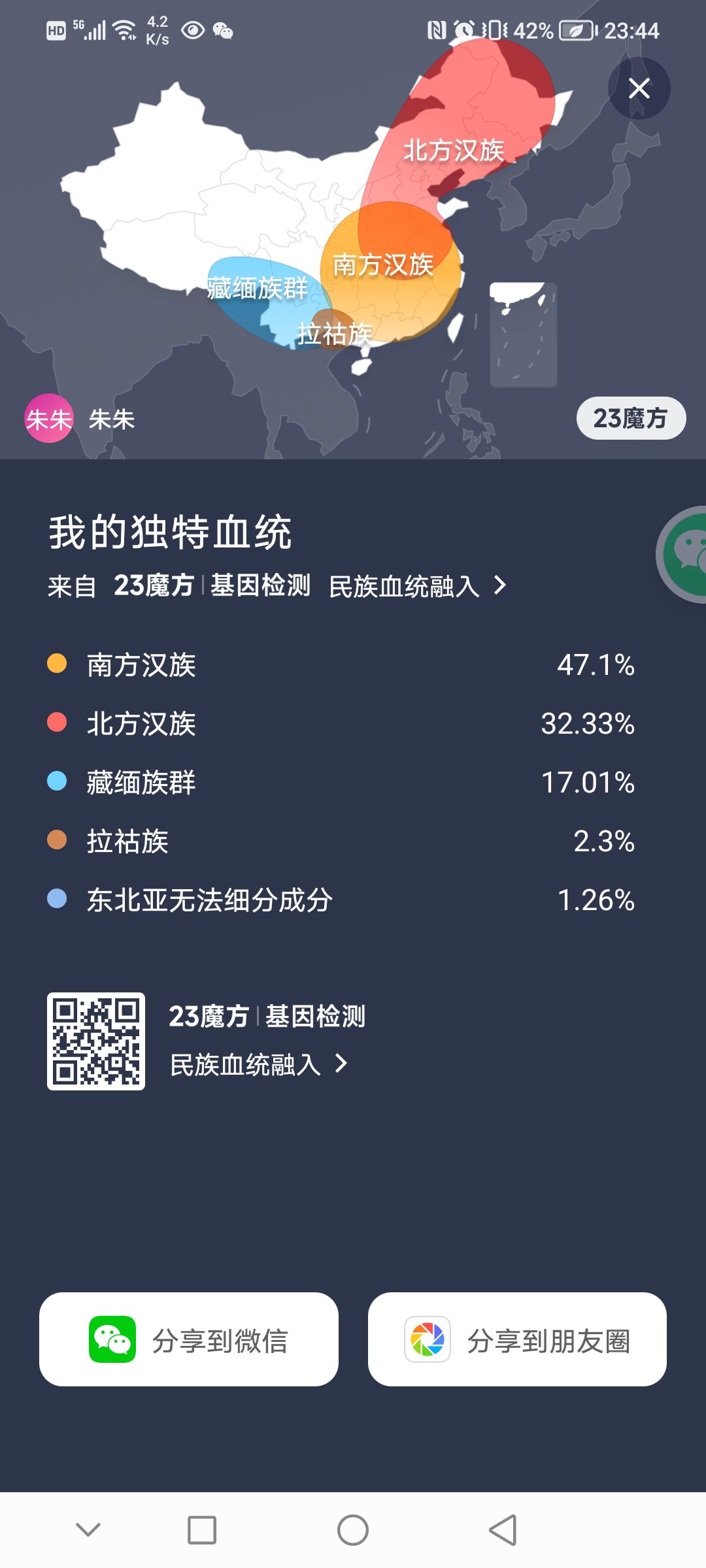Tap the system back button

pos(503,1529)
